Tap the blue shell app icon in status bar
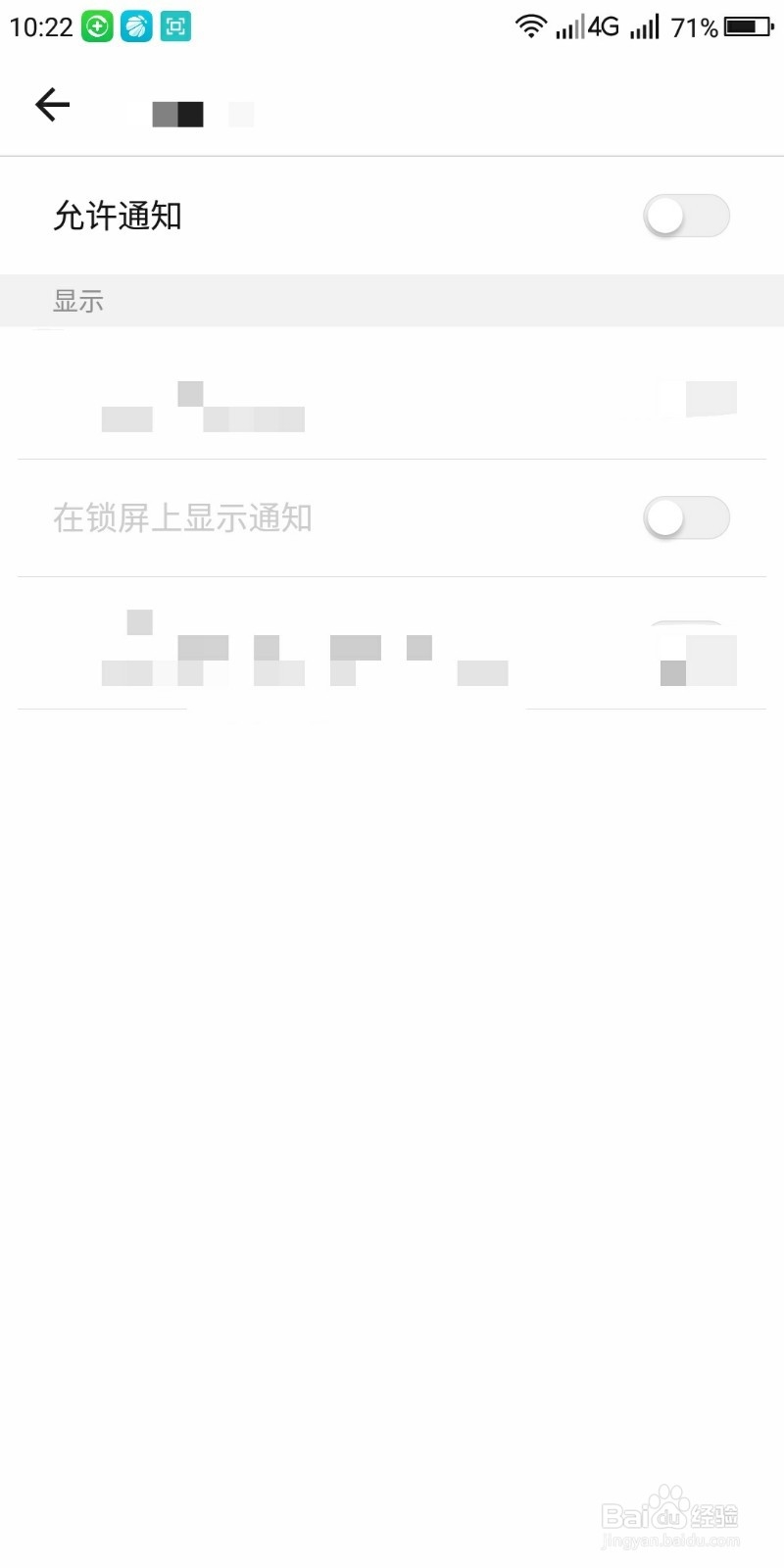 [135, 25]
